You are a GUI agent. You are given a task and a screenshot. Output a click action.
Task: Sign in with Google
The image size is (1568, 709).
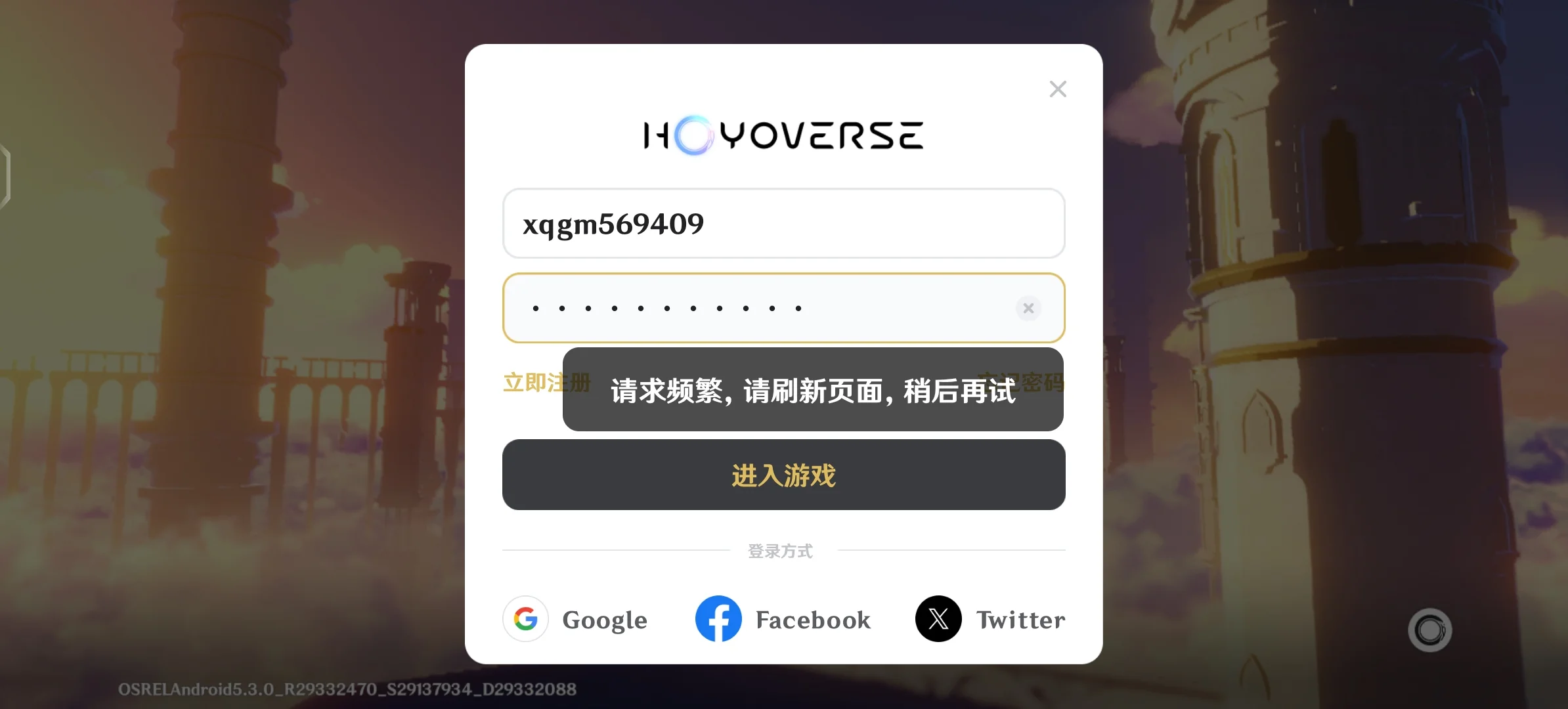(x=575, y=619)
